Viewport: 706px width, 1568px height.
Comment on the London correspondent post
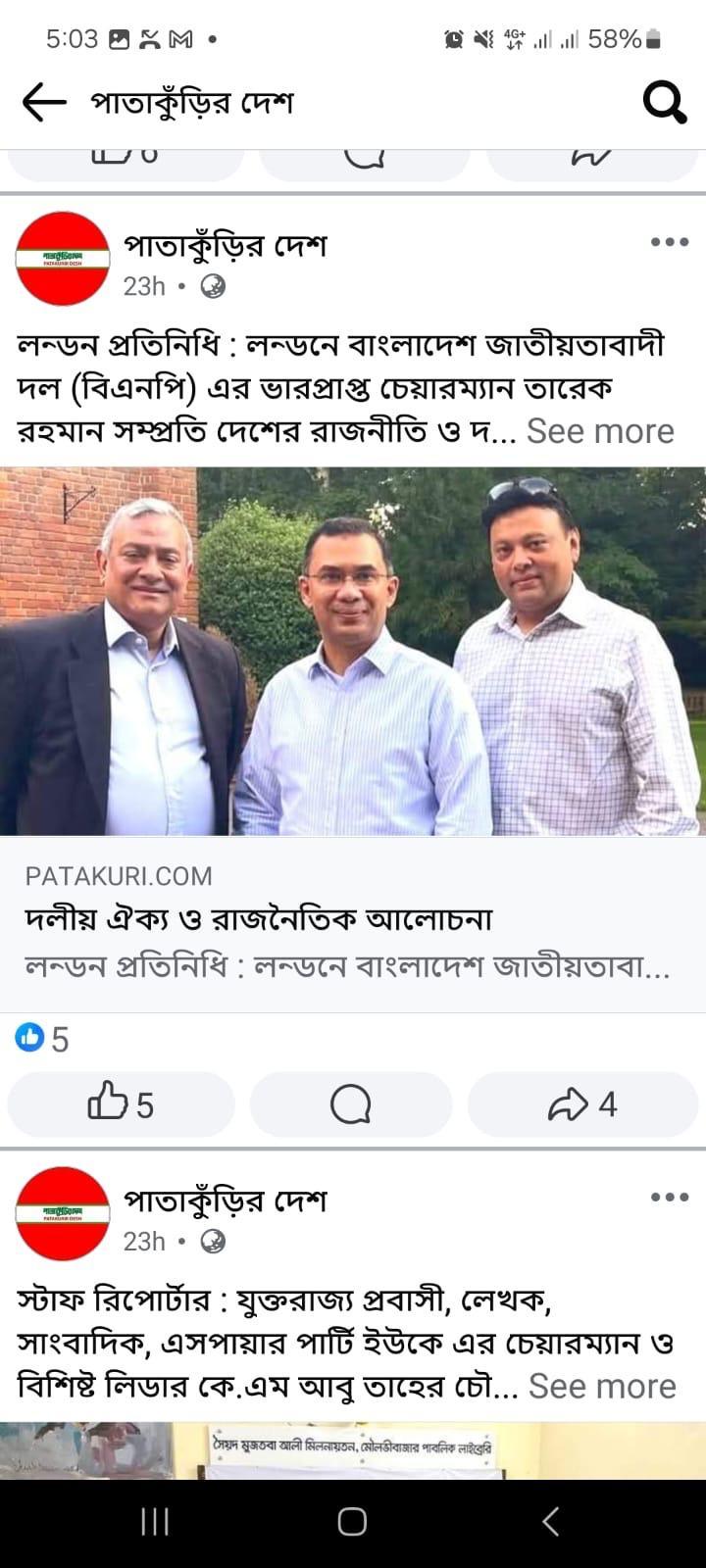click(350, 1104)
